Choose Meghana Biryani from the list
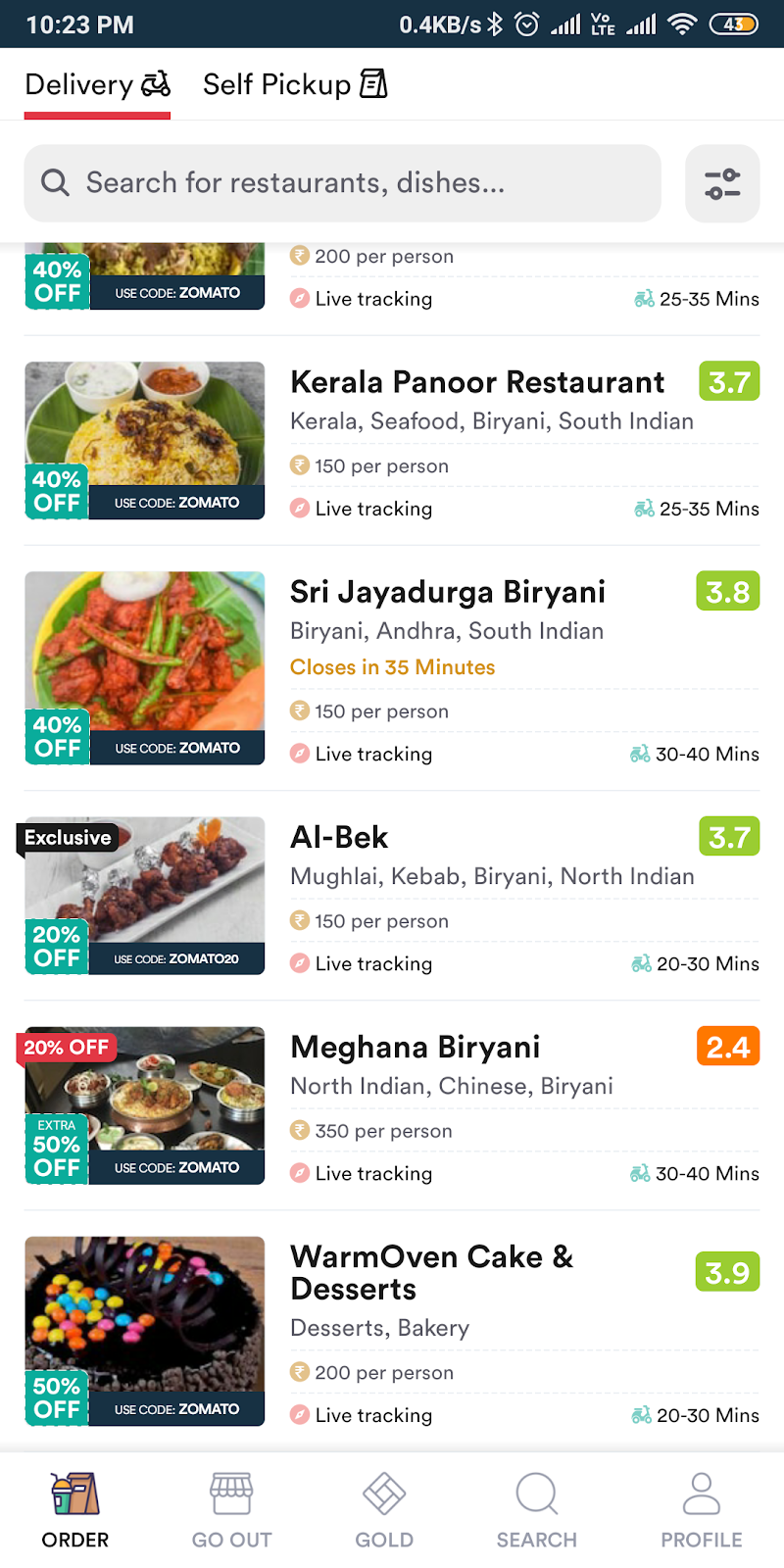Image resolution: width=784 pixels, height=1568 pixels. [x=416, y=1047]
